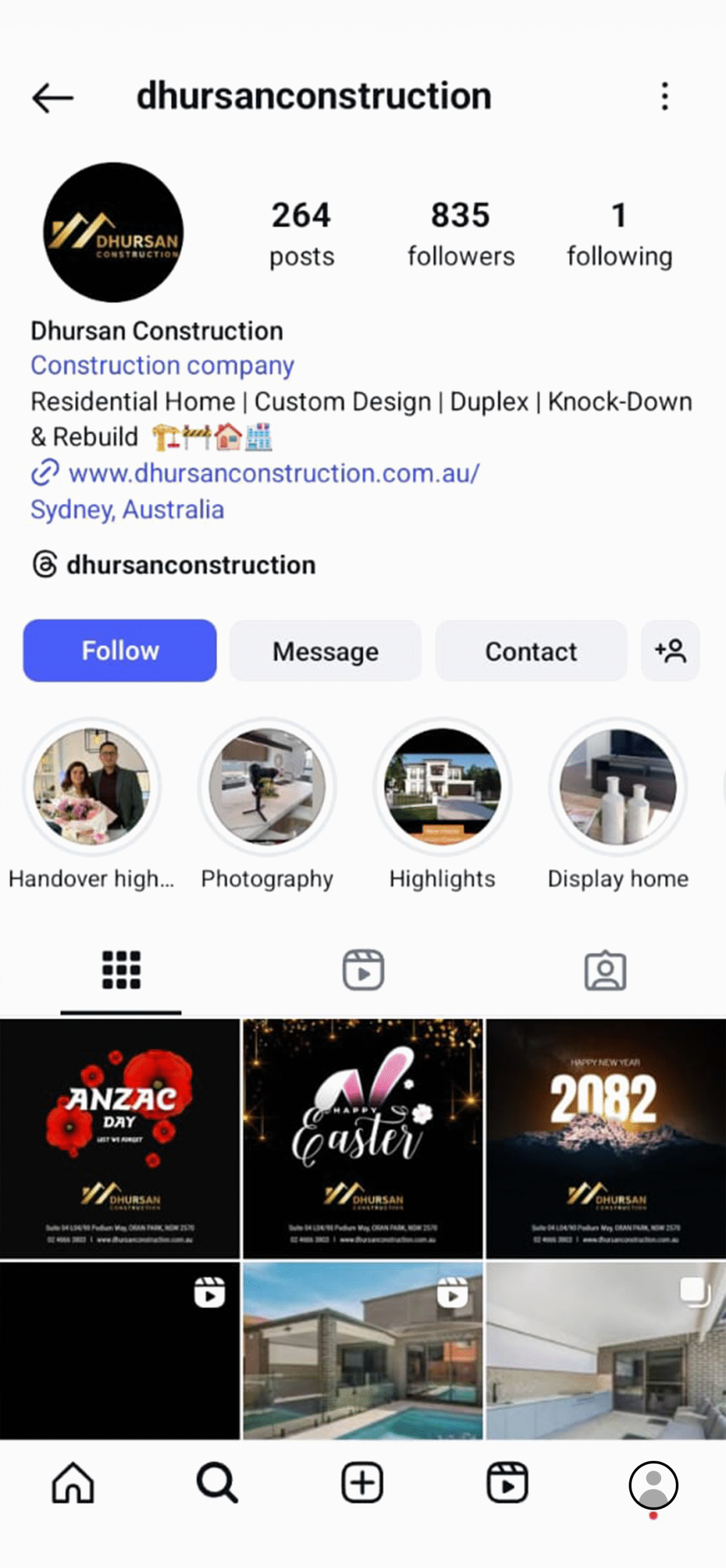The width and height of the screenshot is (726, 1568).
Task: Create a new post
Action: [x=362, y=1483]
